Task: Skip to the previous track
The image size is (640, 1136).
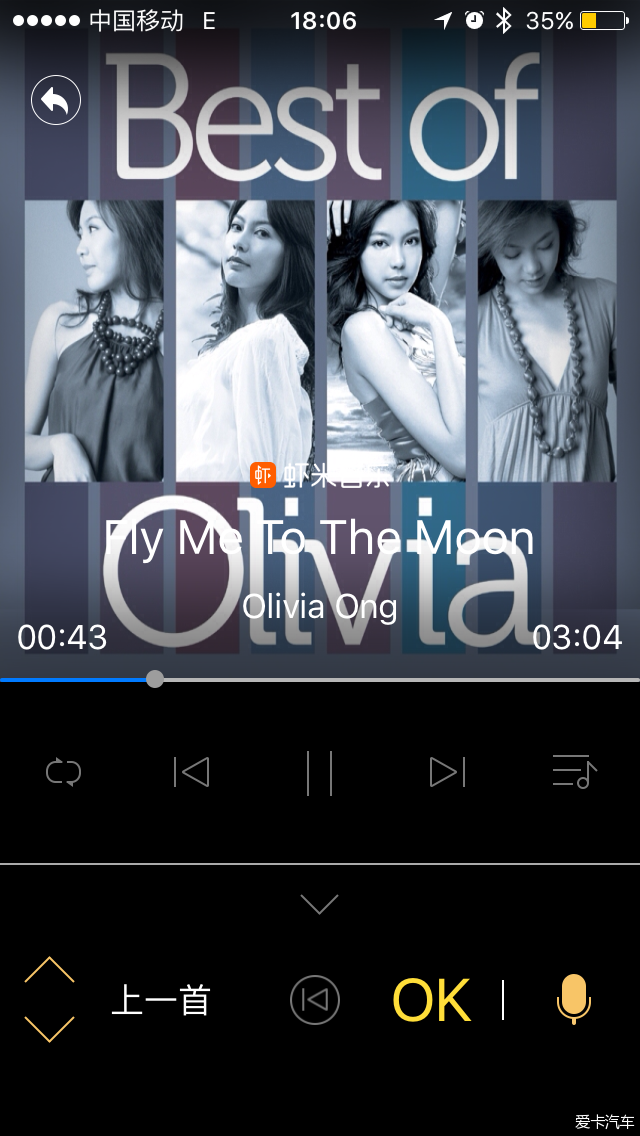Action: point(191,772)
